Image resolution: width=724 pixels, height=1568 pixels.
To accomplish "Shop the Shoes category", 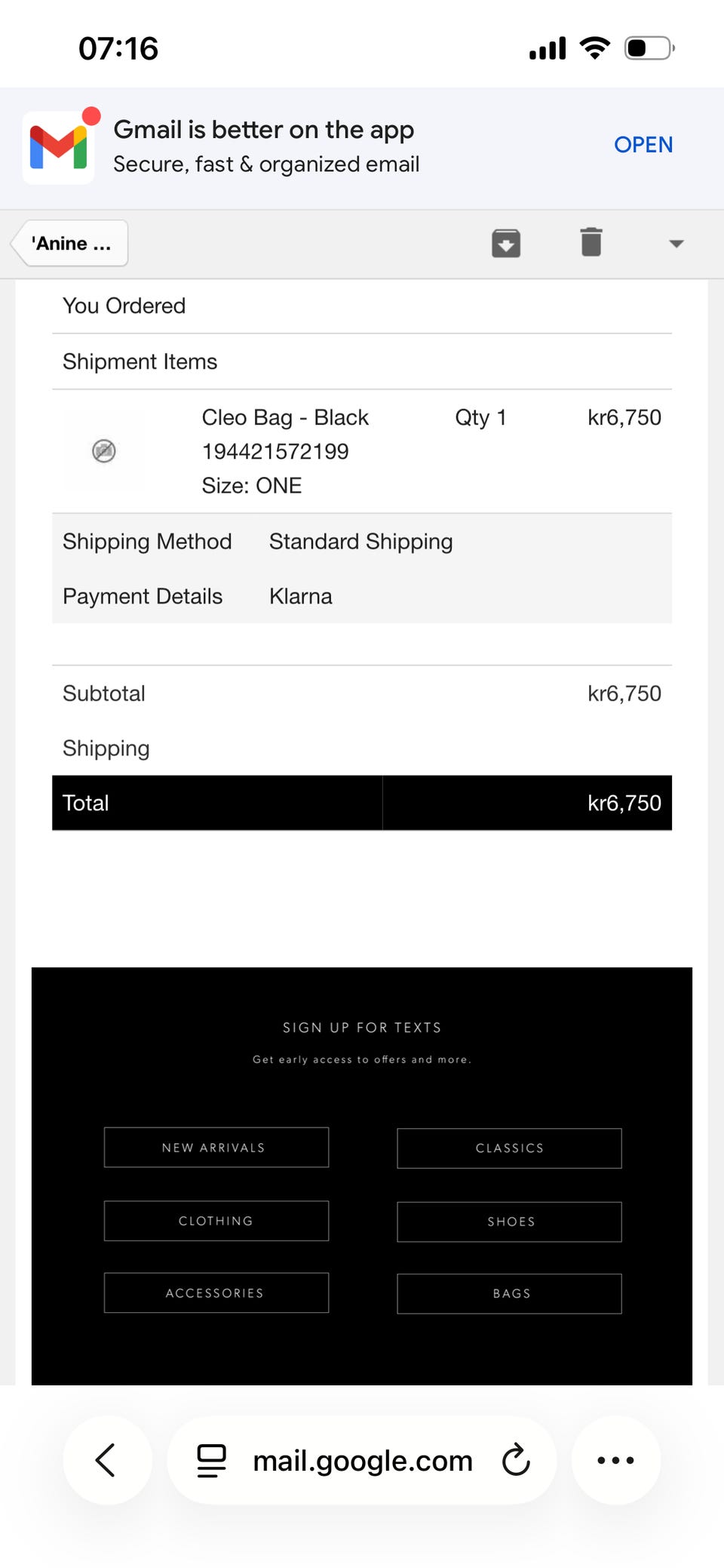I will 509,1222.
